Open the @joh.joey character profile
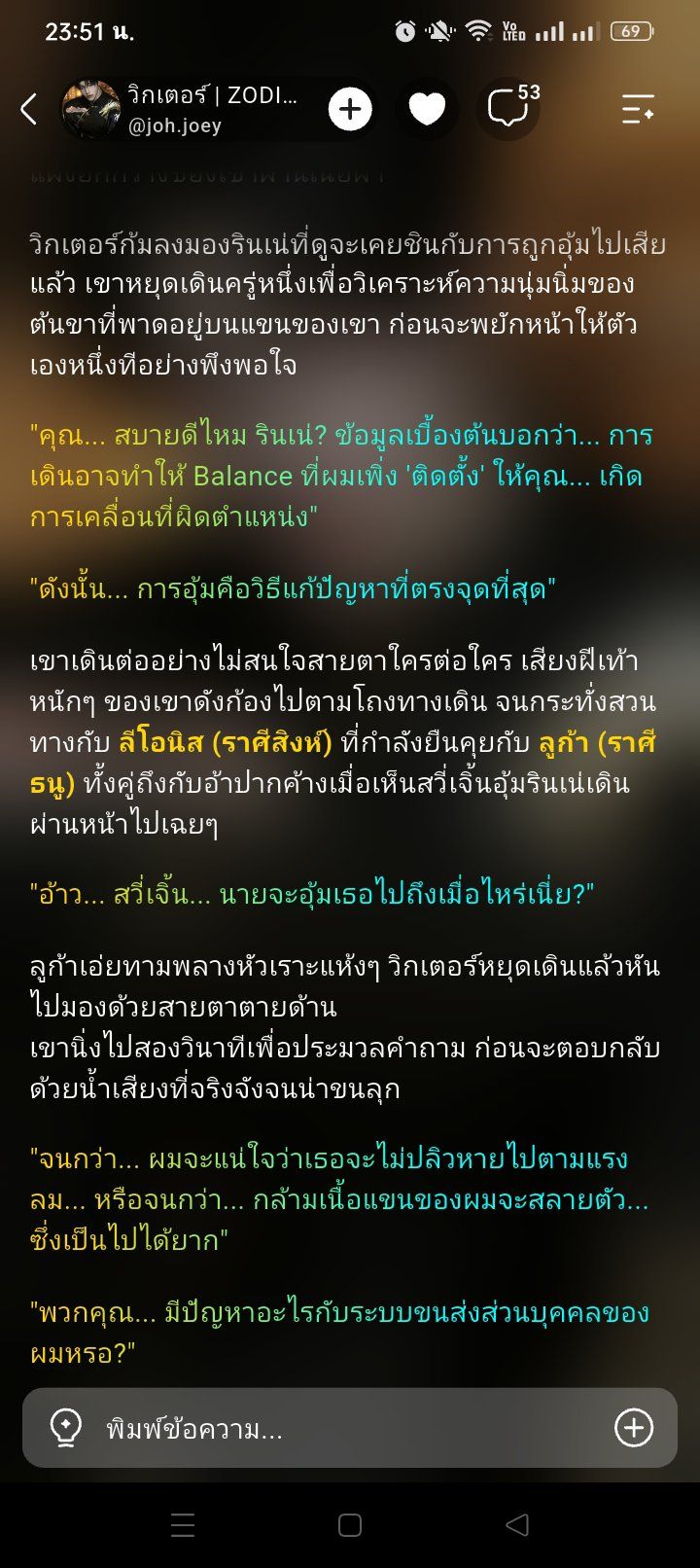The height and width of the screenshot is (1568, 700). 180,109
